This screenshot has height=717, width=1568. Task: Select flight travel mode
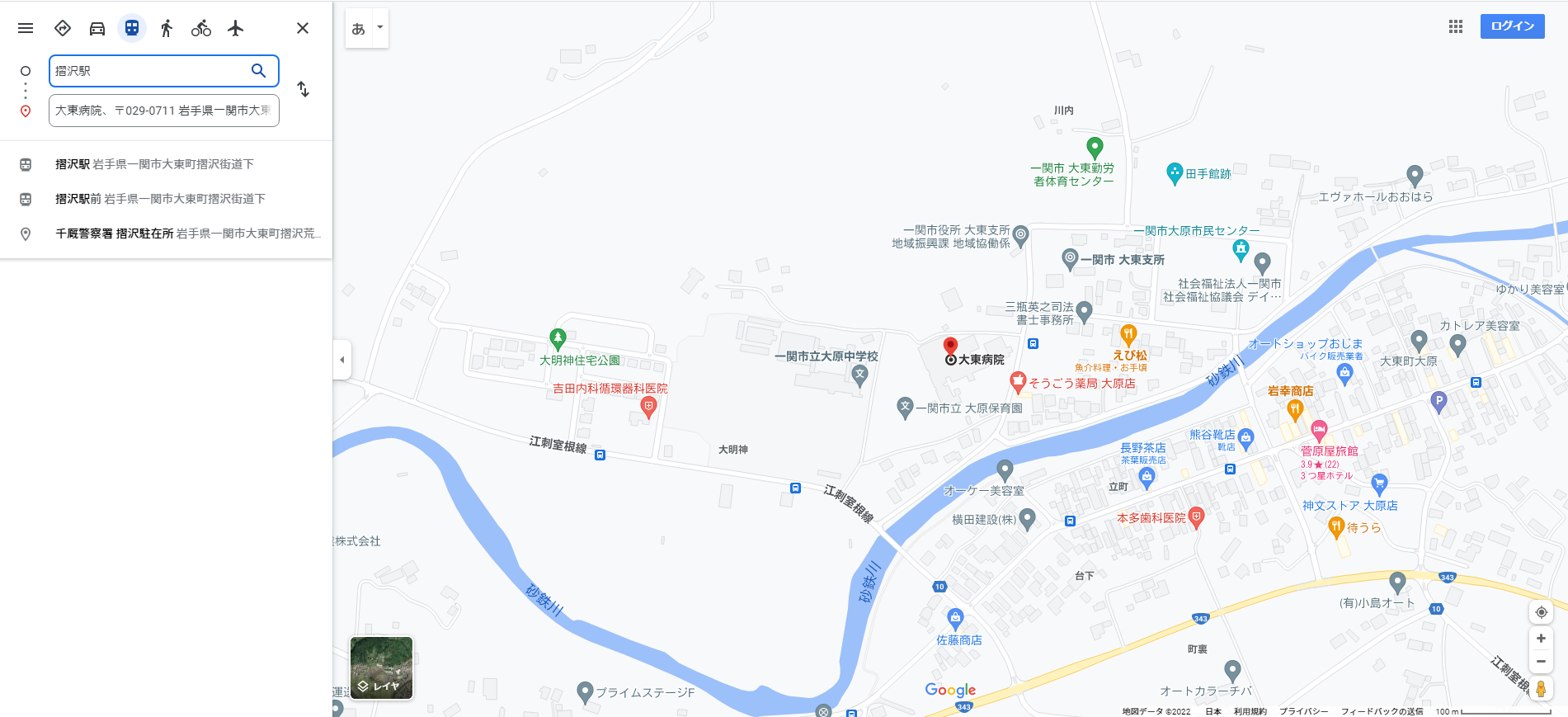click(x=236, y=28)
